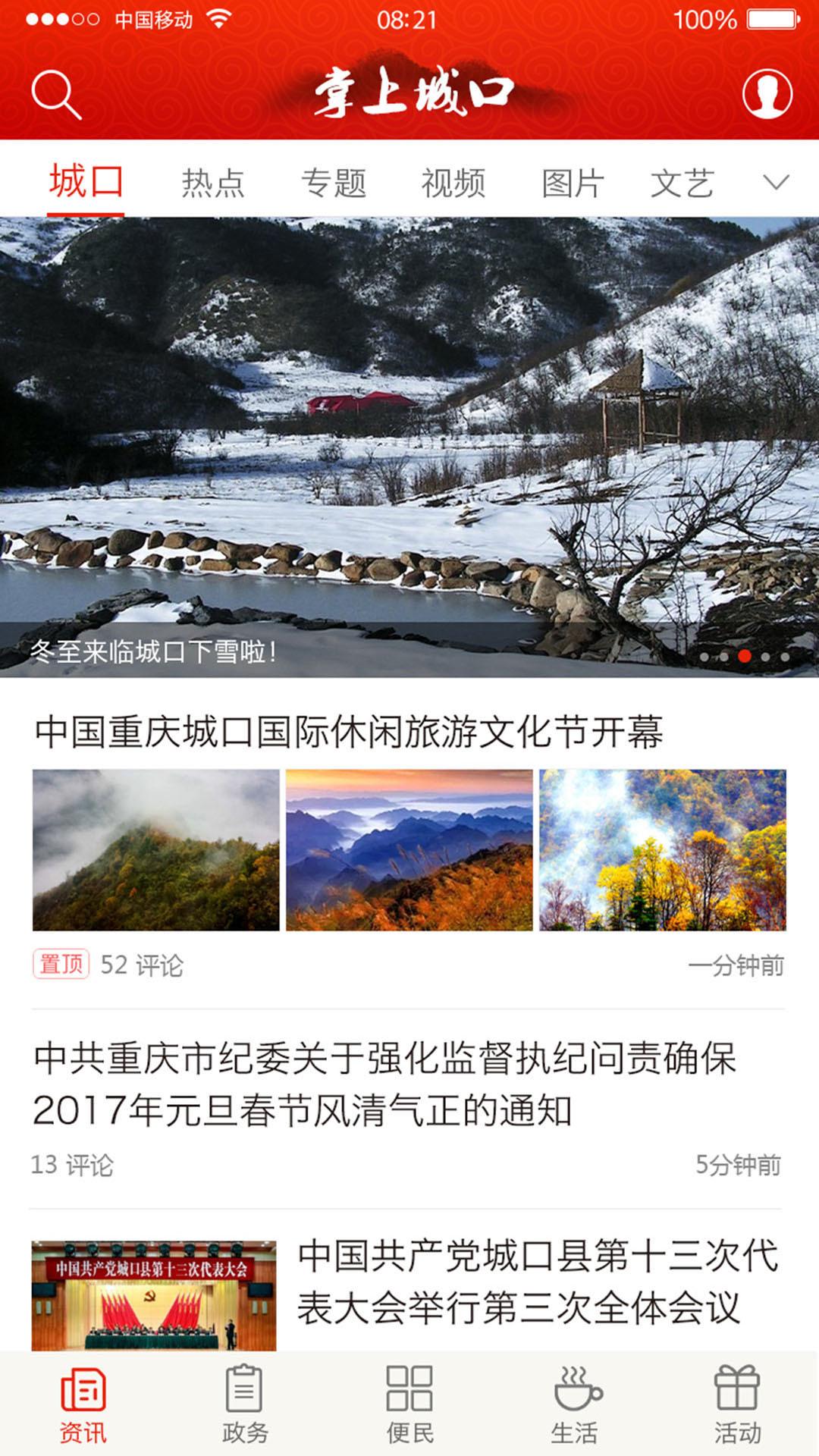Tap the 掌上城口 app logo
819x1456 pixels.
click(x=409, y=91)
